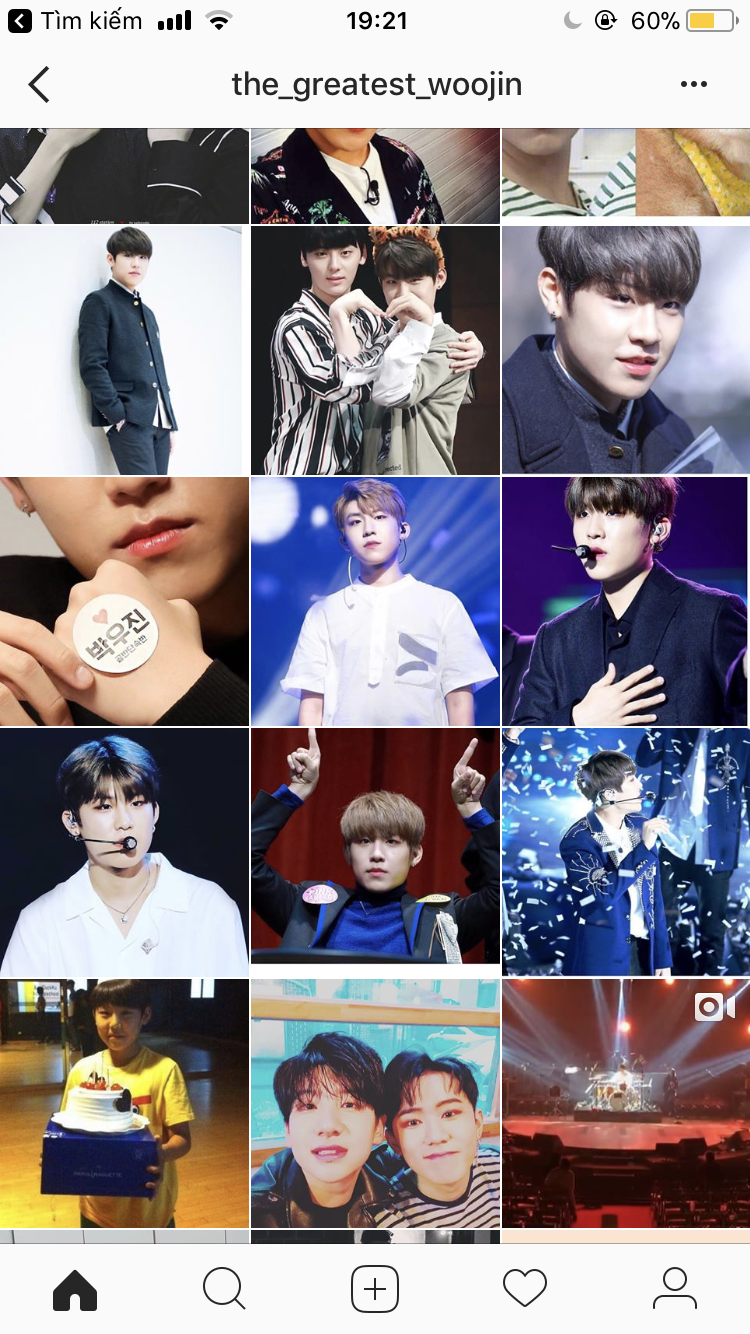The image size is (750, 1334).
Task: Open the hand with name sticker photo
Action: (x=124, y=601)
